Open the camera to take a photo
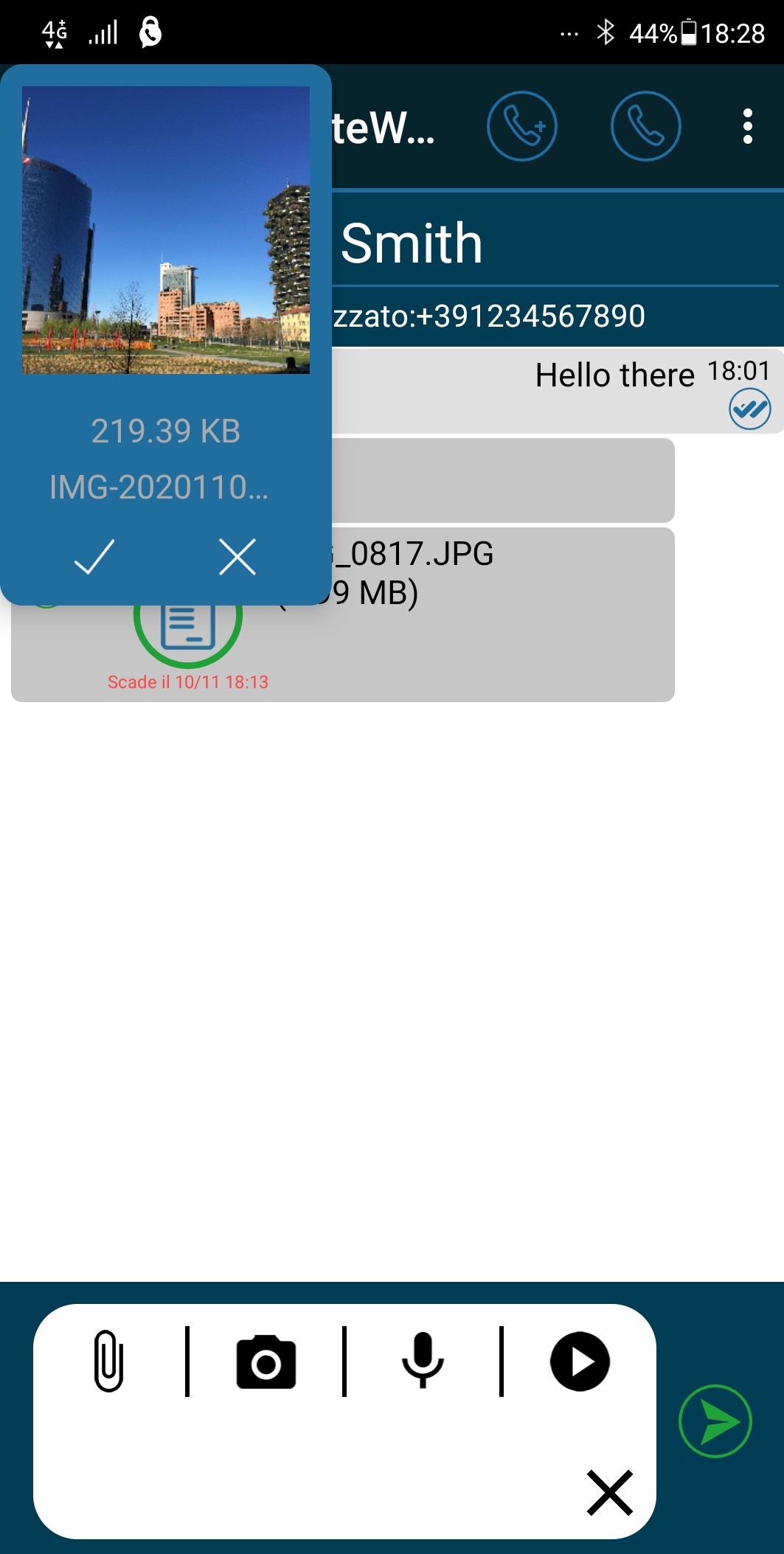This screenshot has width=784, height=1554. 266,1362
